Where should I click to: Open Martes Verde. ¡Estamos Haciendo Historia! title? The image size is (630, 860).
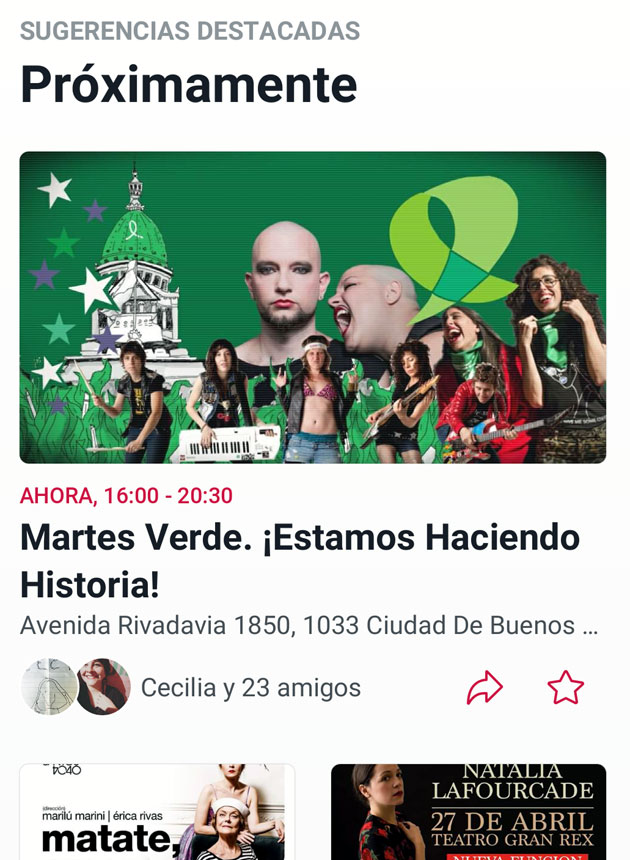click(x=300, y=560)
